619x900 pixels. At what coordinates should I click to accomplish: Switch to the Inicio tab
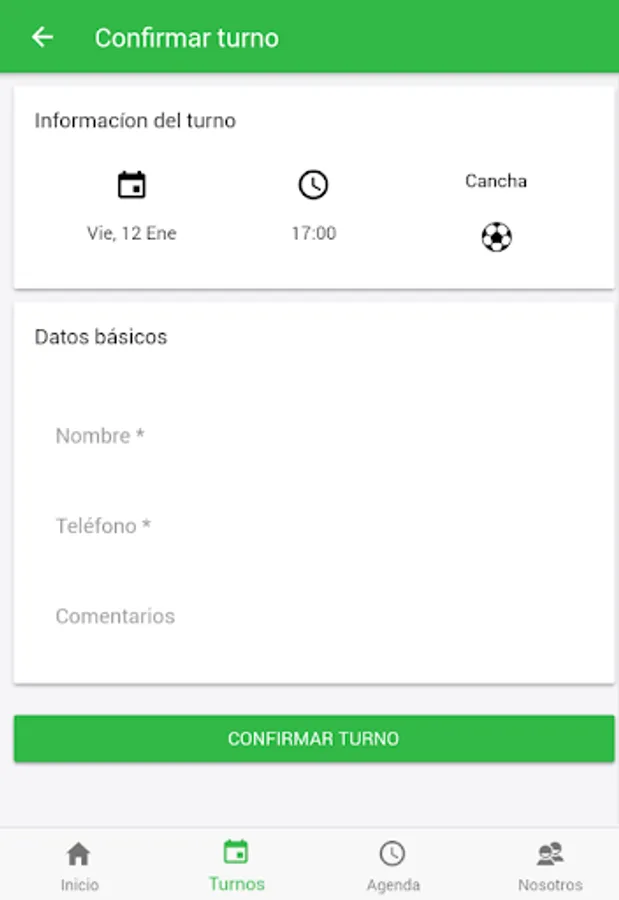(x=79, y=865)
